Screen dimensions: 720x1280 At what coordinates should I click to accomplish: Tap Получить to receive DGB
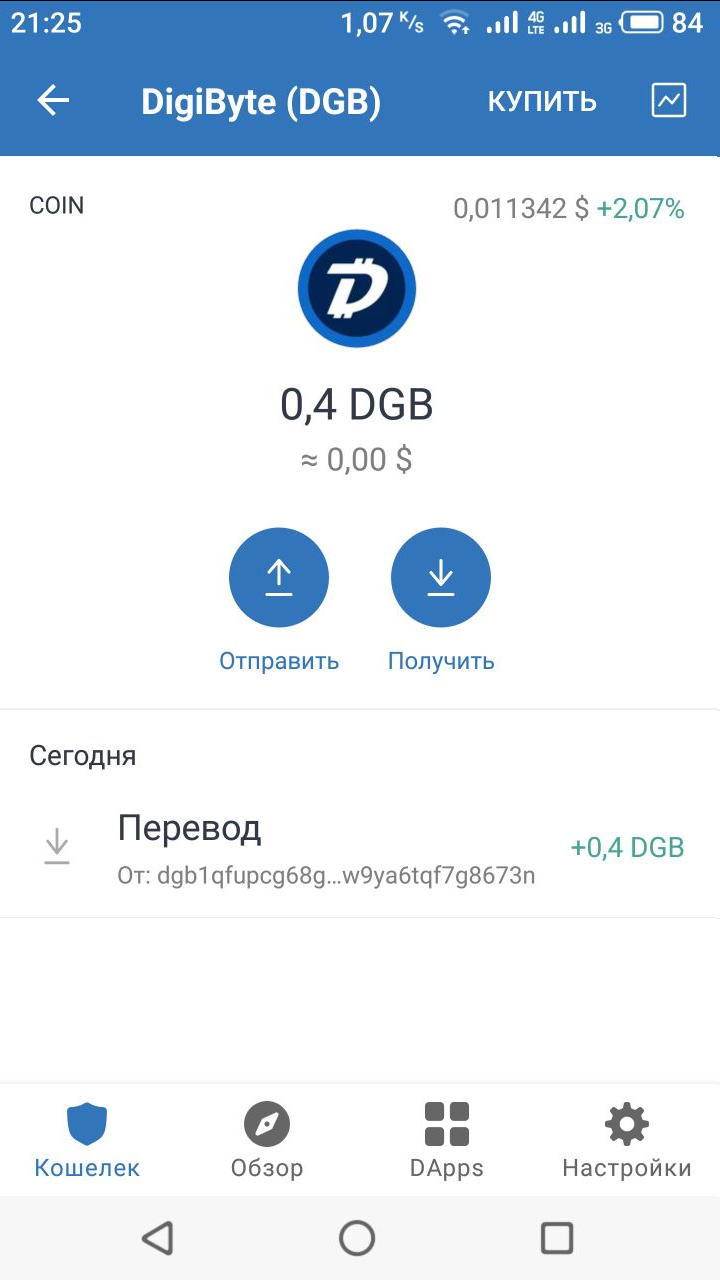point(441,578)
